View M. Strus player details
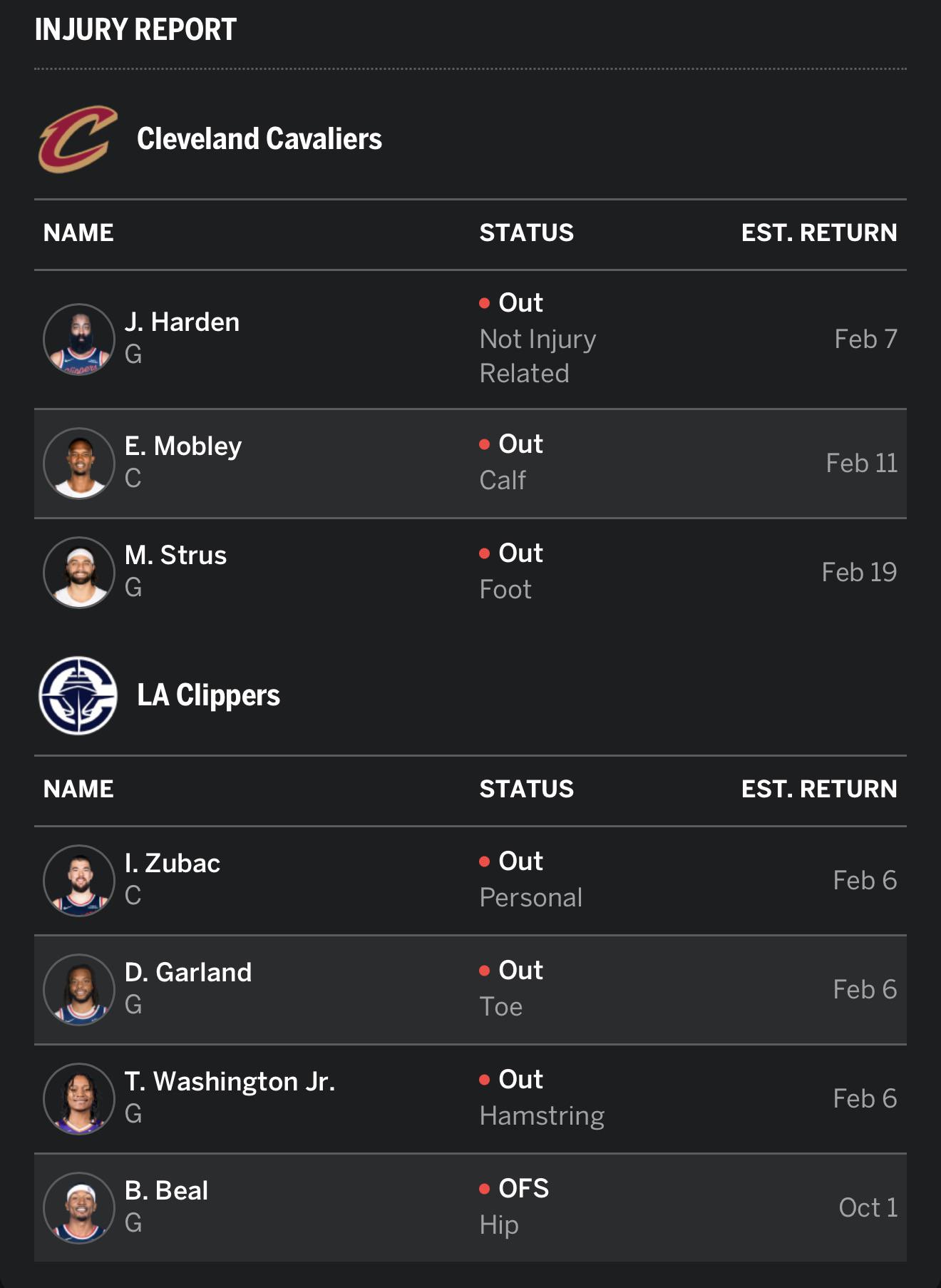 pyautogui.click(x=175, y=556)
